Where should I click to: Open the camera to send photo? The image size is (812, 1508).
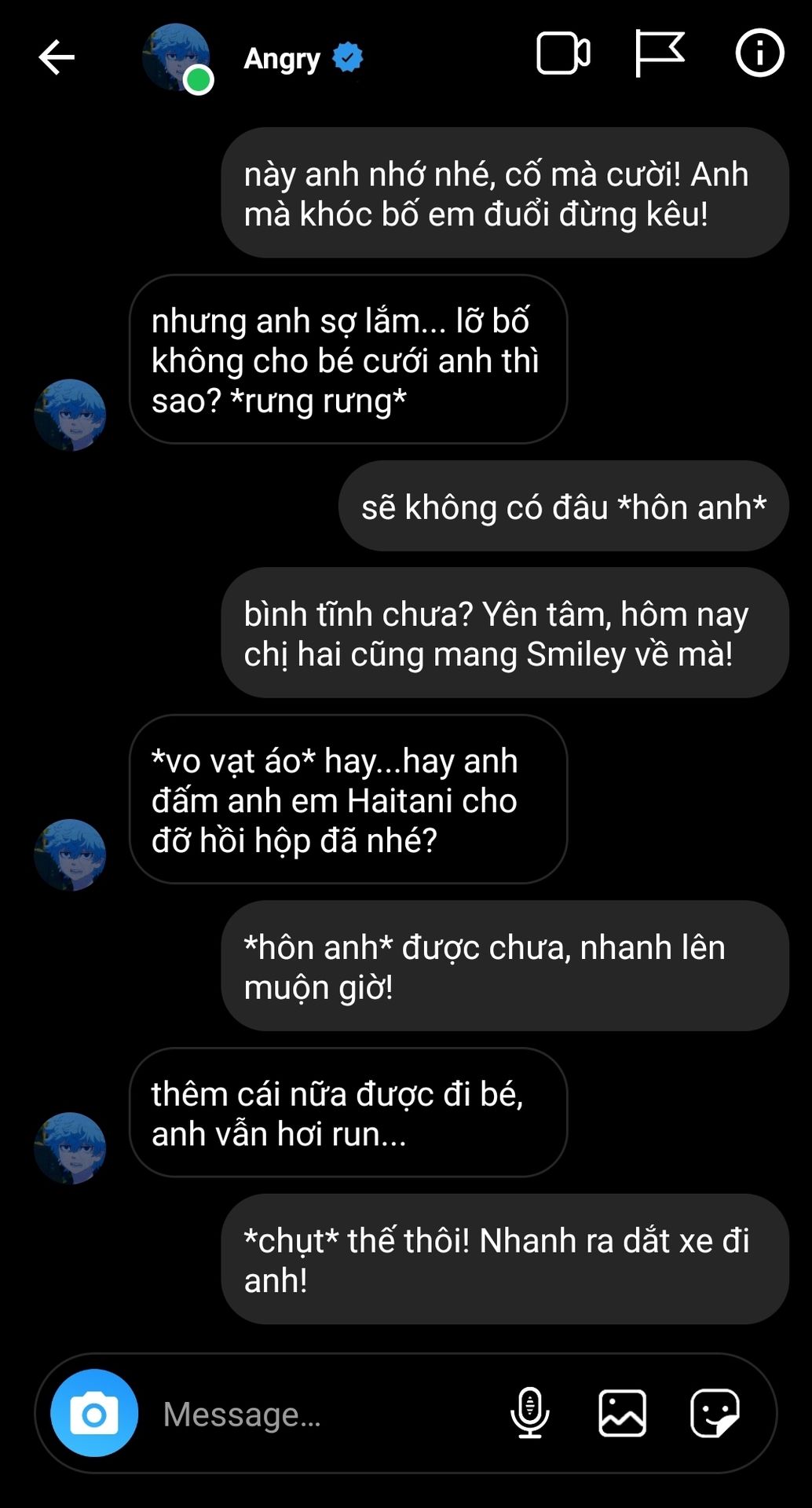click(94, 1413)
